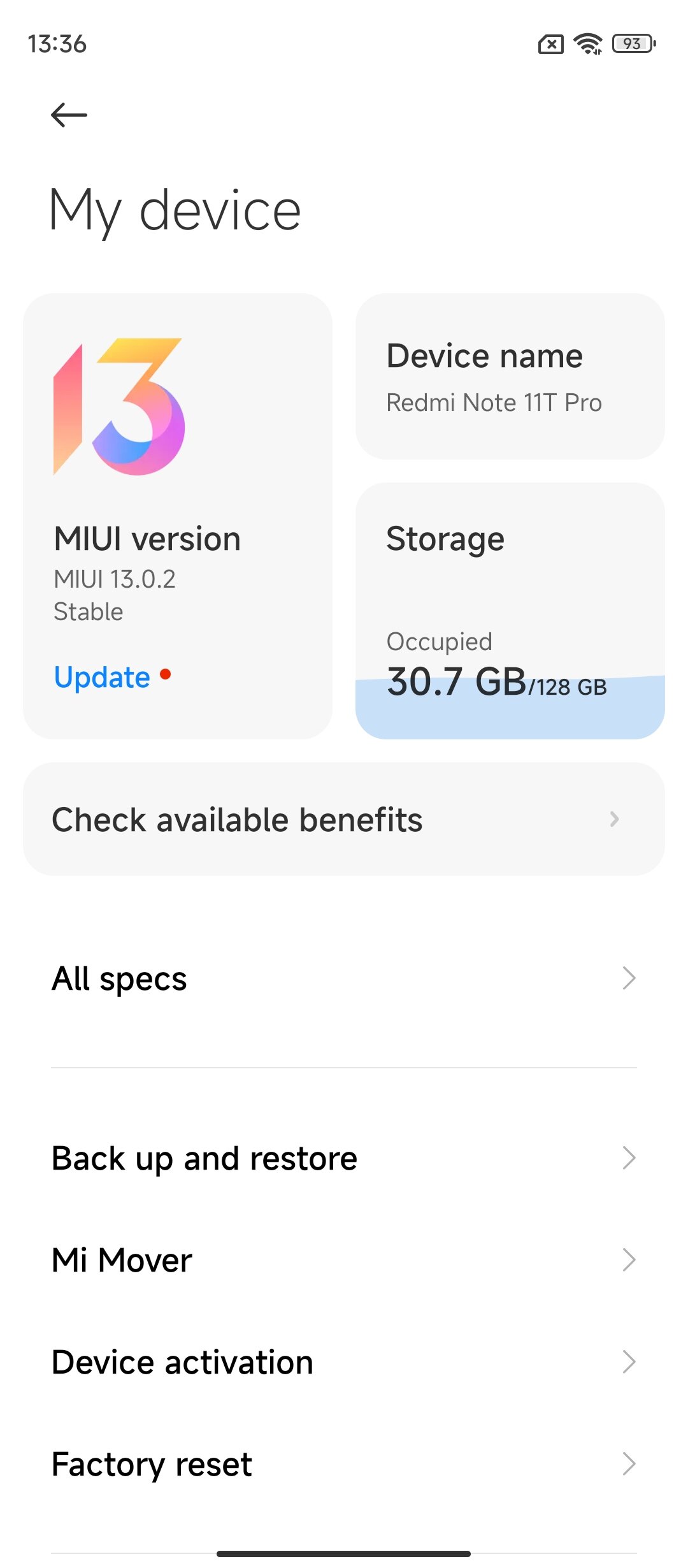Open Device activation
This screenshot has width=688, height=1568.
344,1362
